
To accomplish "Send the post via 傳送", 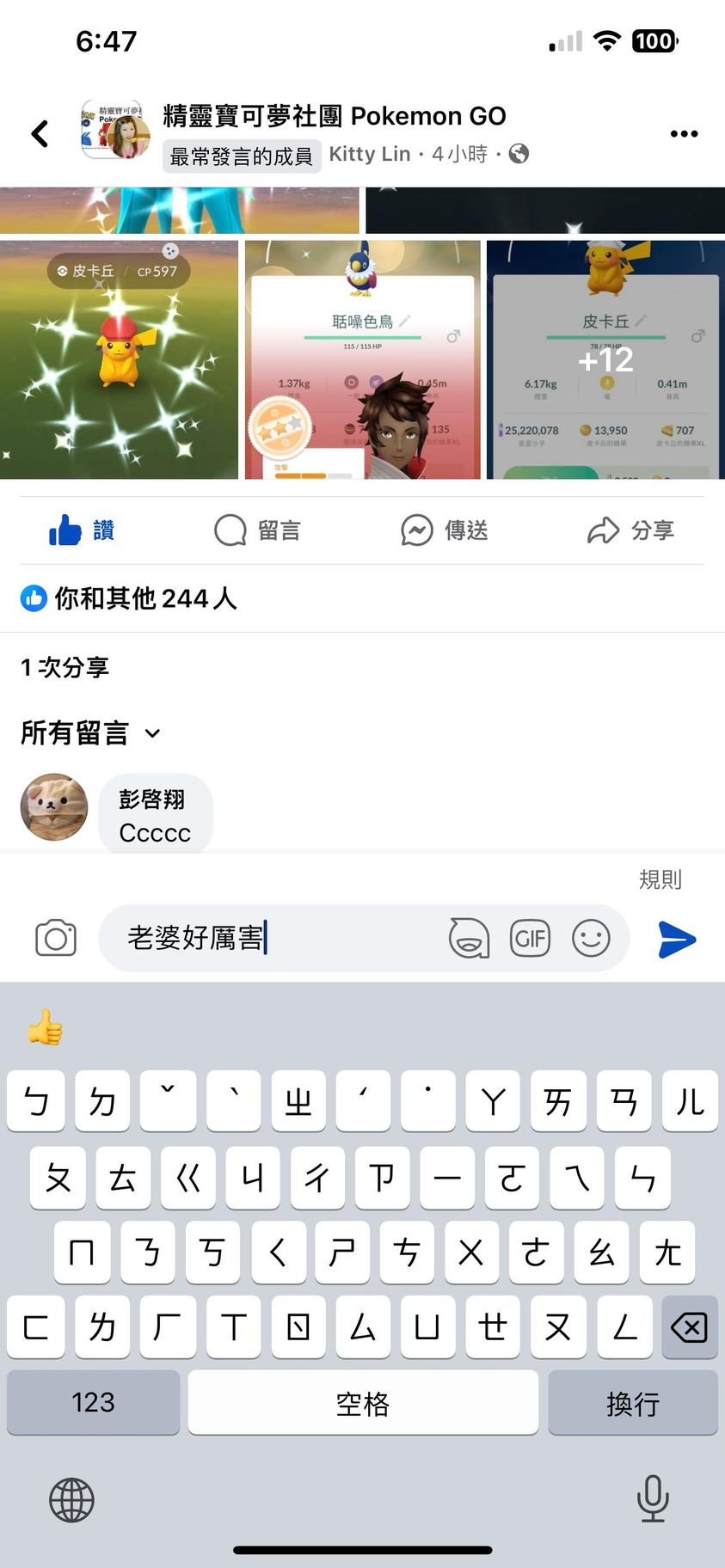I will (x=445, y=530).
